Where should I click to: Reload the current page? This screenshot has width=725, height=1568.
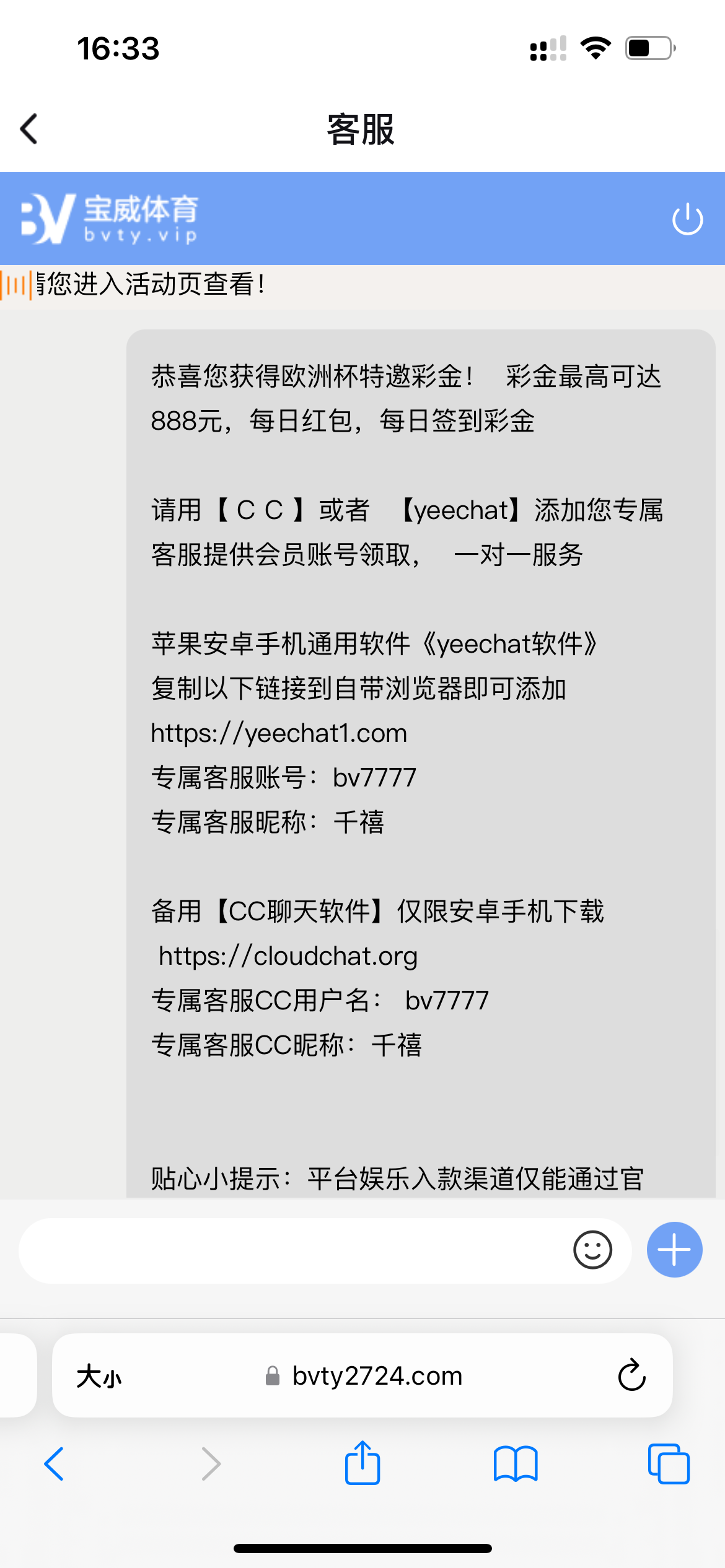631,1375
